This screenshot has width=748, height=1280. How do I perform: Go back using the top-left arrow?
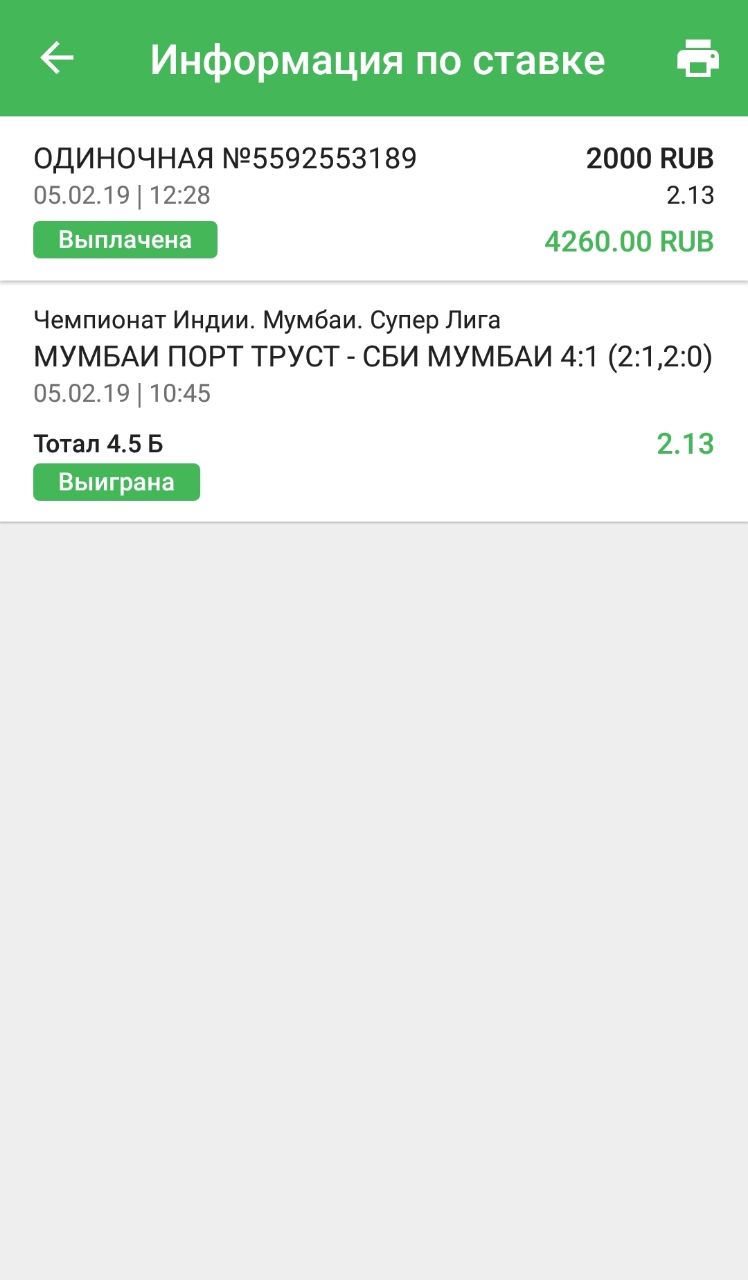click(57, 59)
